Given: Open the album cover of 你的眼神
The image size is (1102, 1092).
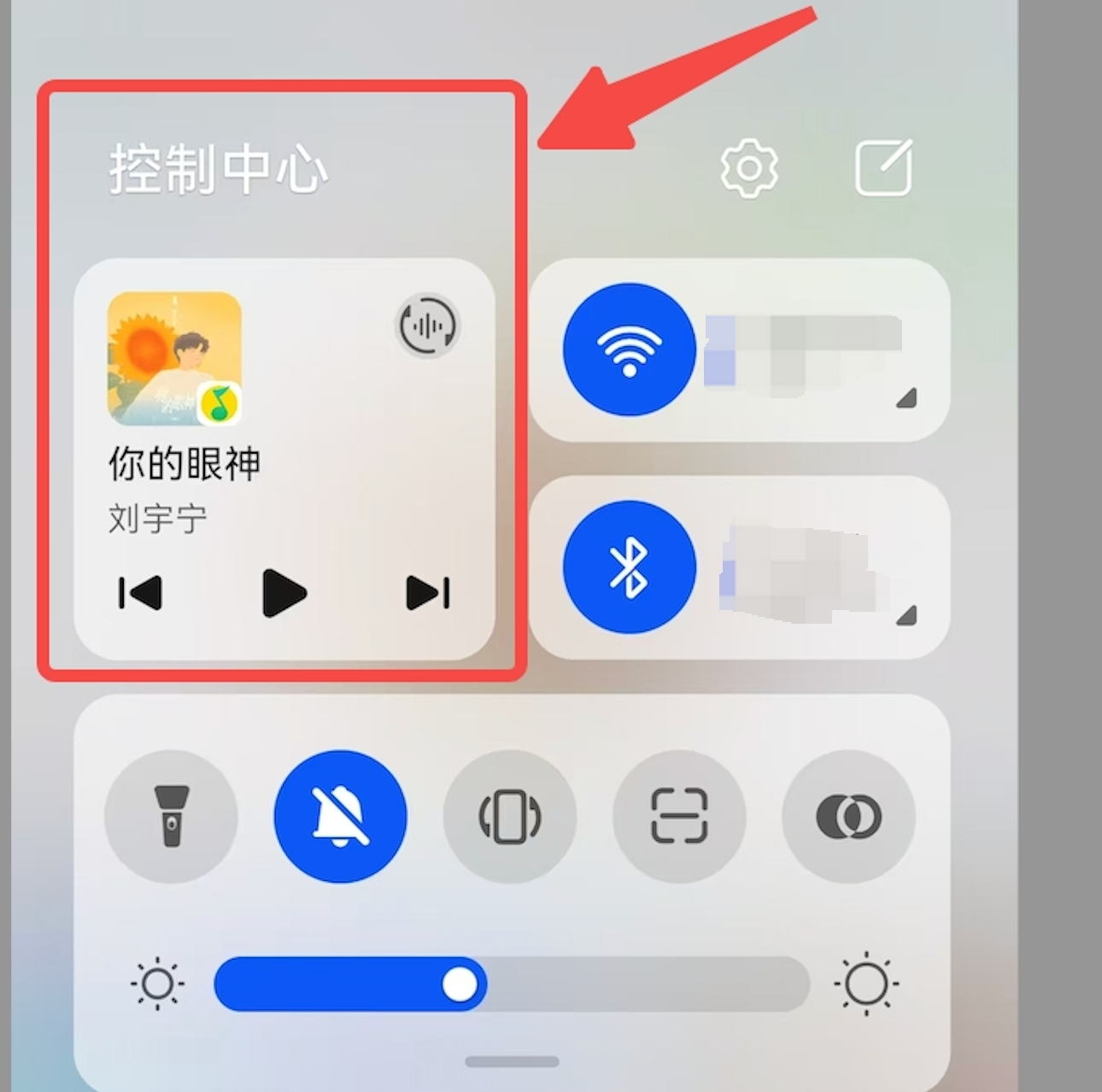Looking at the screenshot, I should [x=174, y=358].
